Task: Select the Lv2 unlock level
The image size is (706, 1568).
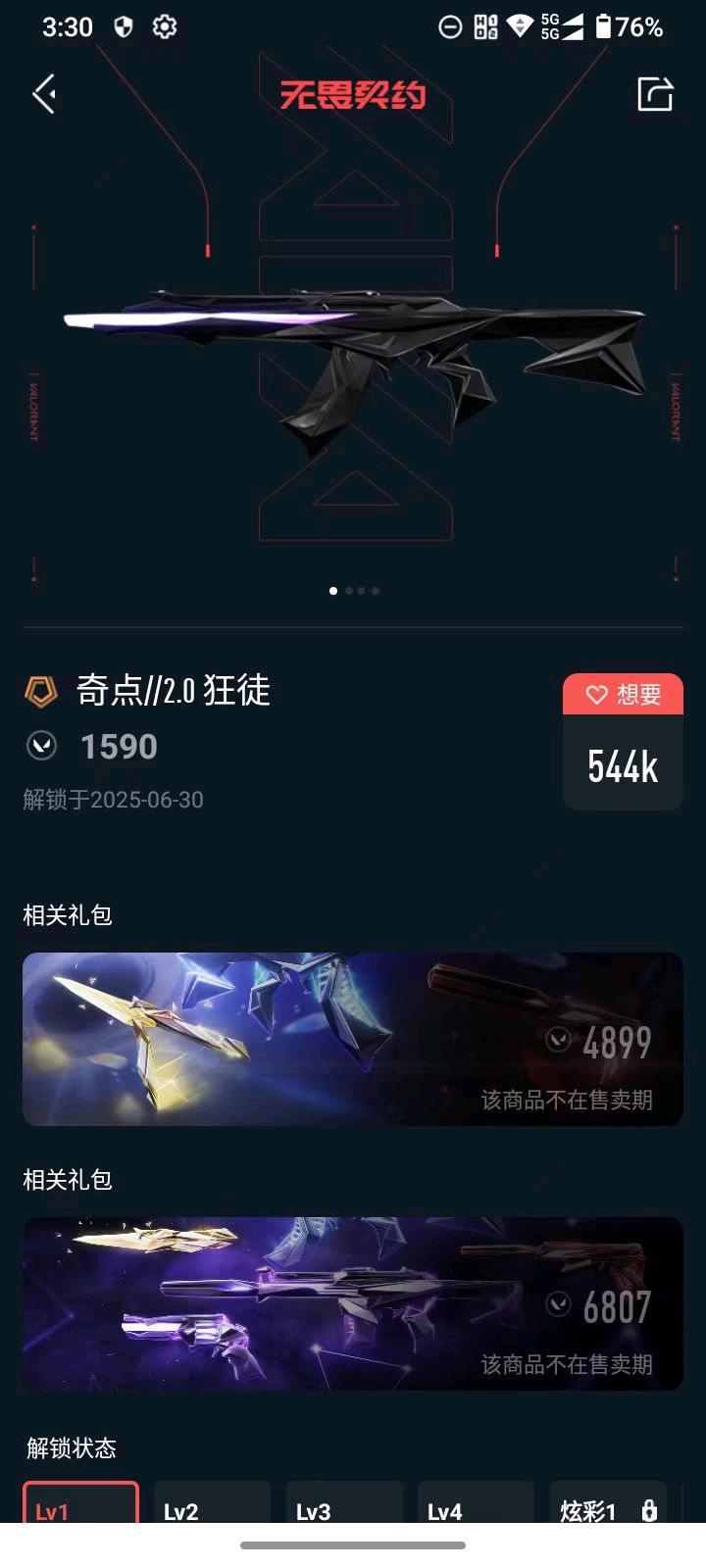Action: pos(212,1504)
